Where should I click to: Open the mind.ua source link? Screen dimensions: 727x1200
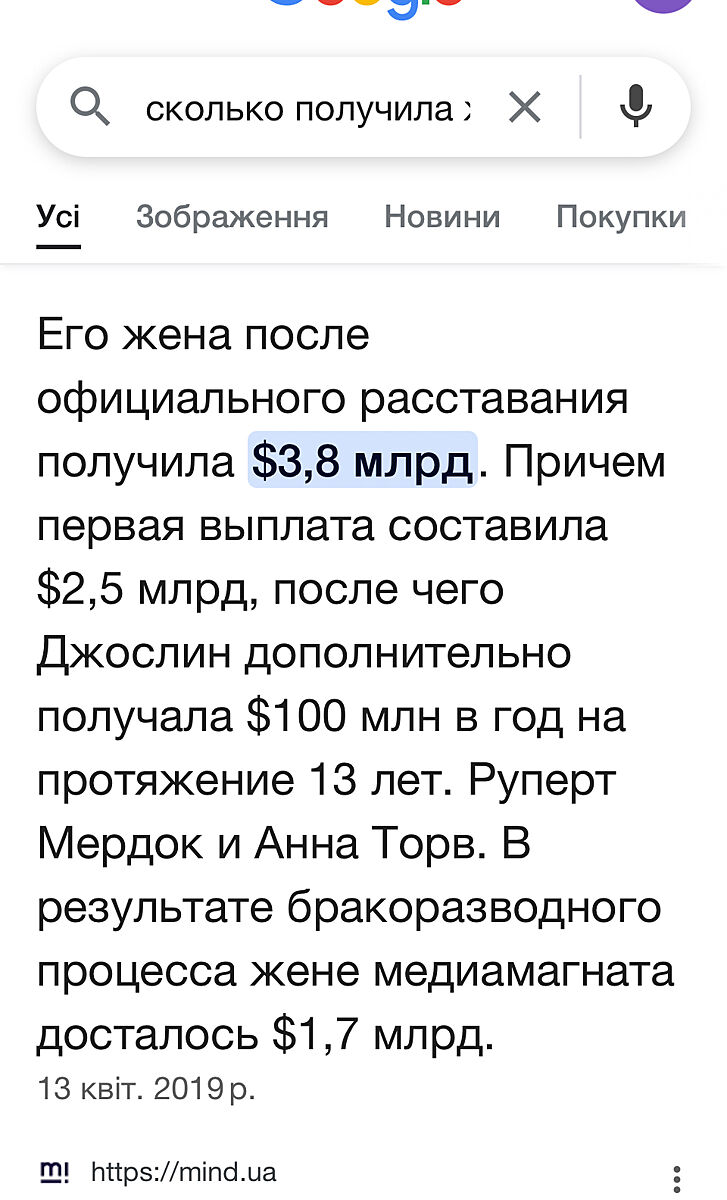coord(182,1172)
